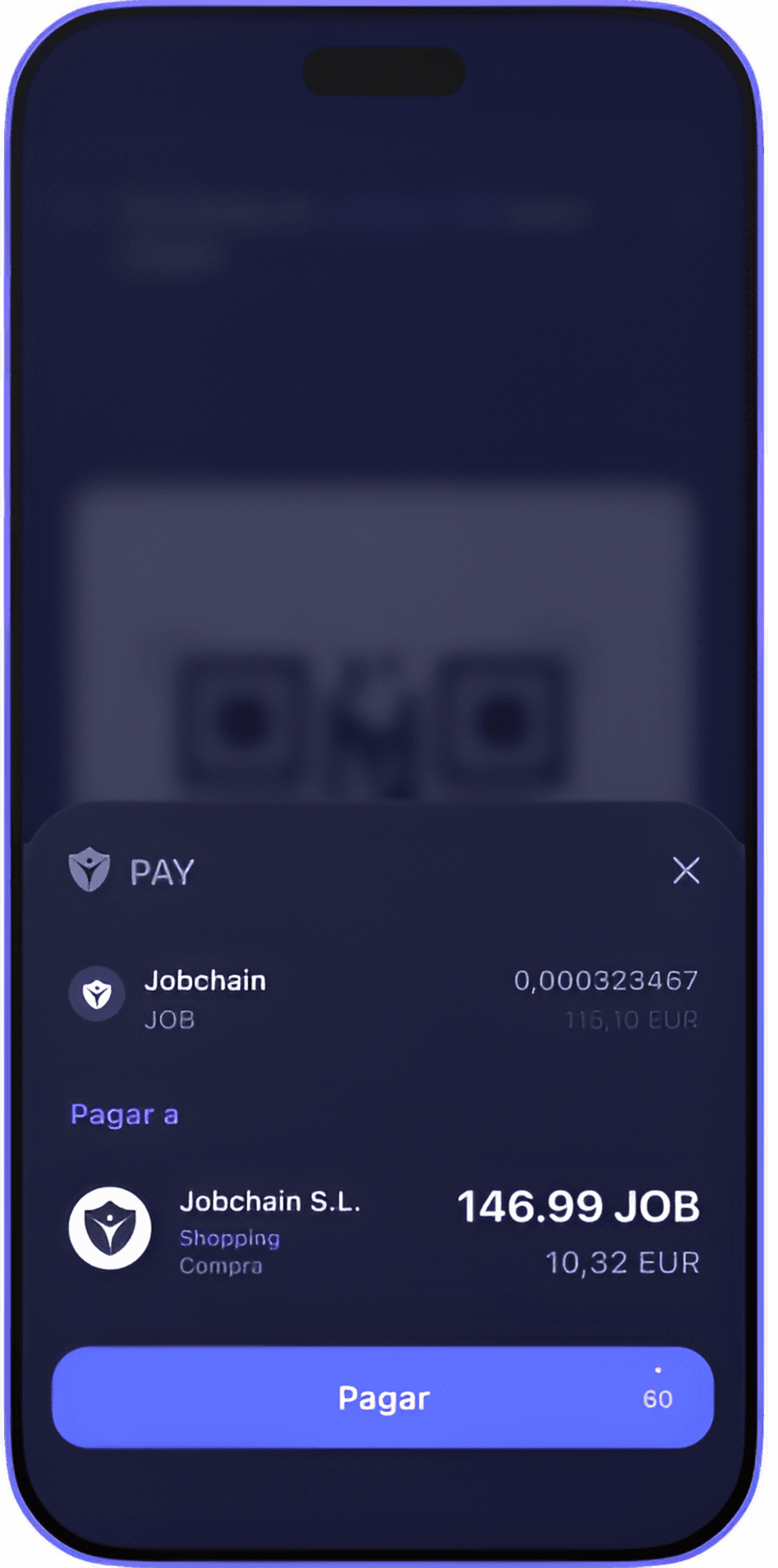This screenshot has width=778, height=1568.
Task: Tap the 10,32 EUR converted value
Action: [x=623, y=1262]
